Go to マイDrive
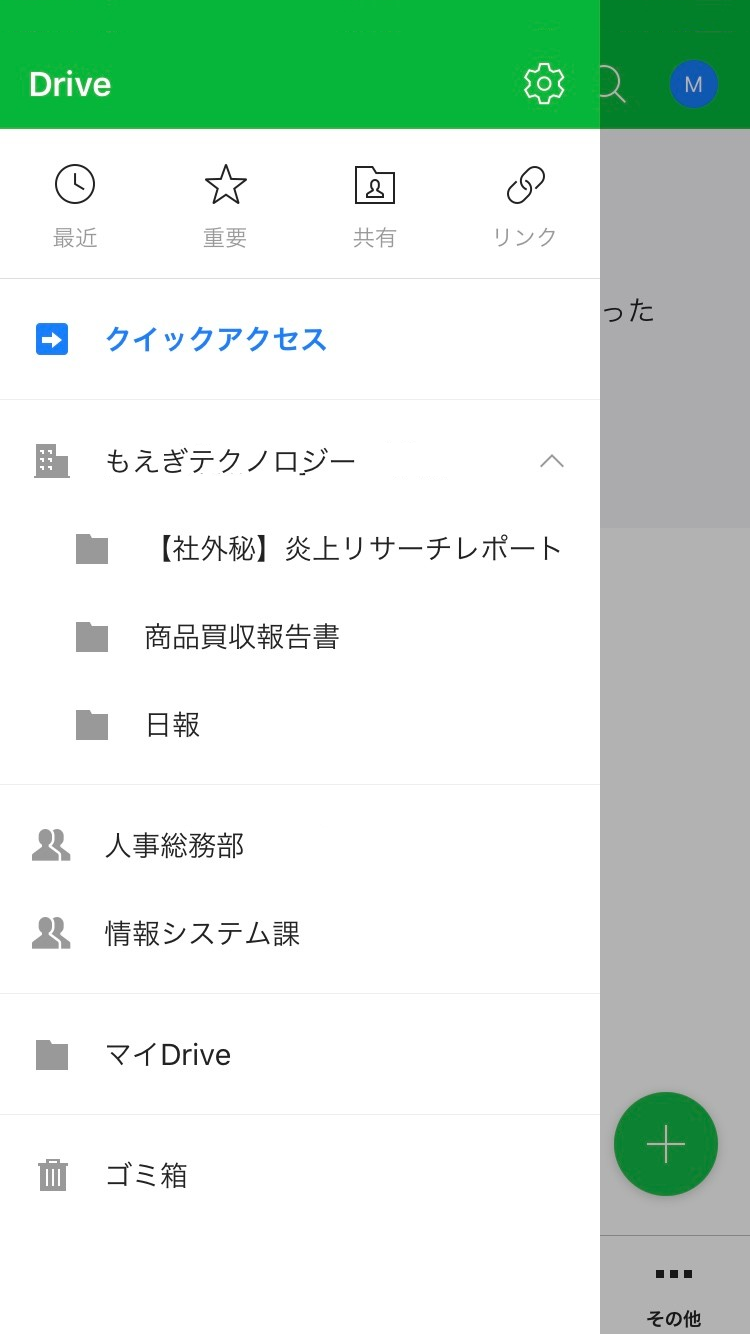This screenshot has height=1334, width=750. tap(168, 1054)
